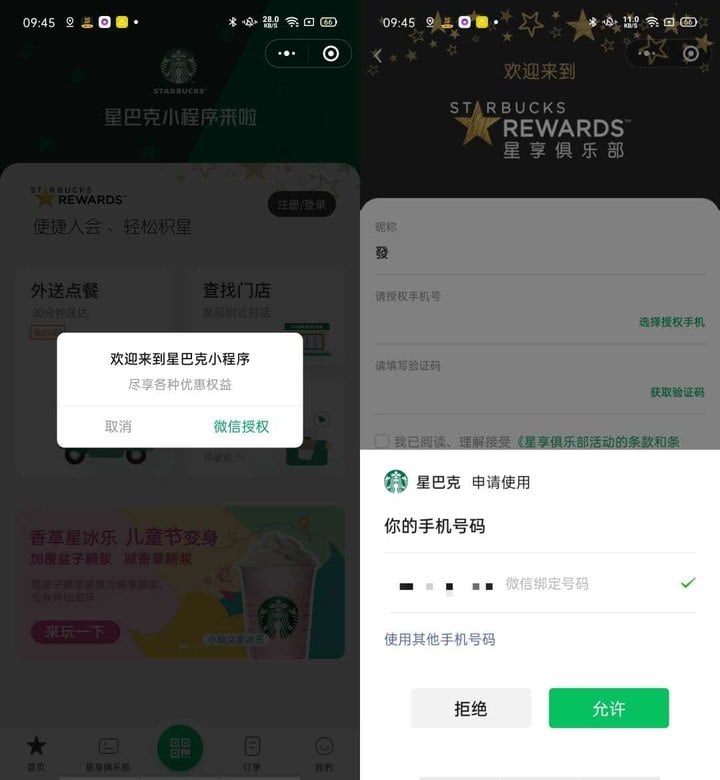Tap 允许 to allow phone number access
720x780 pixels.
pyautogui.click(x=608, y=708)
